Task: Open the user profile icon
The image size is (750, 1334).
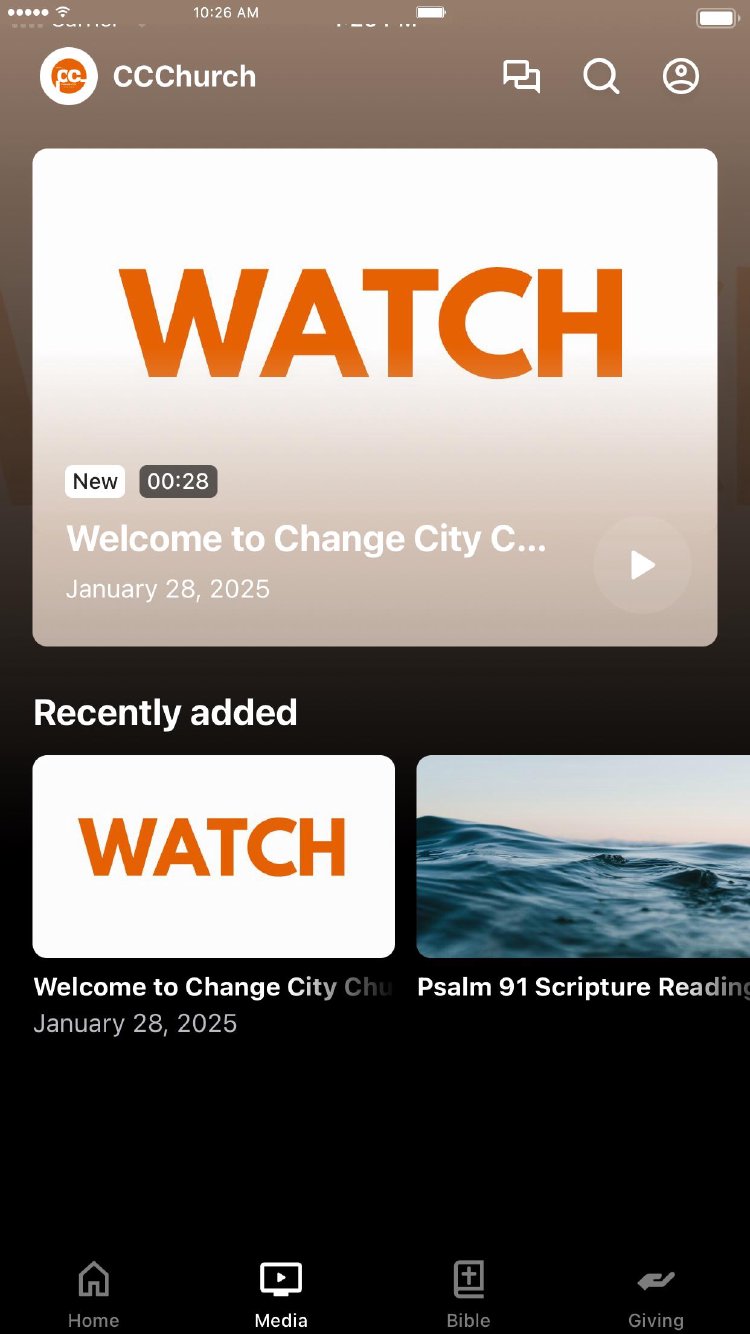Action: [x=681, y=77]
